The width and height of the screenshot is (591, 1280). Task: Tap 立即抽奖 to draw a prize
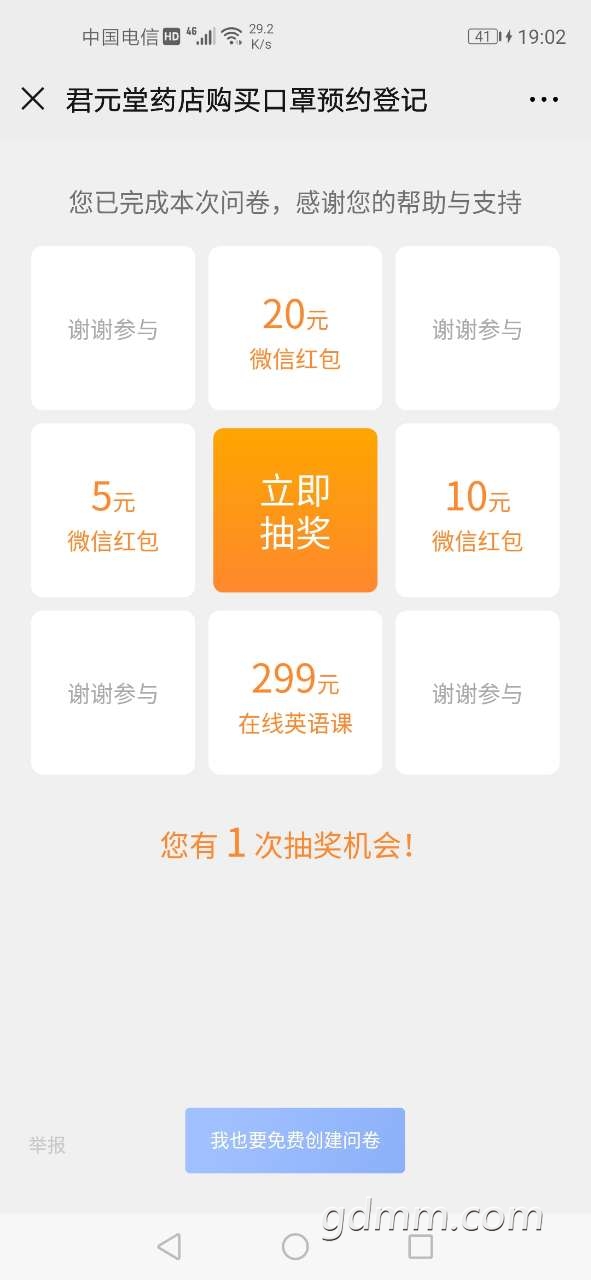pyautogui.click(x=295, y=510)
